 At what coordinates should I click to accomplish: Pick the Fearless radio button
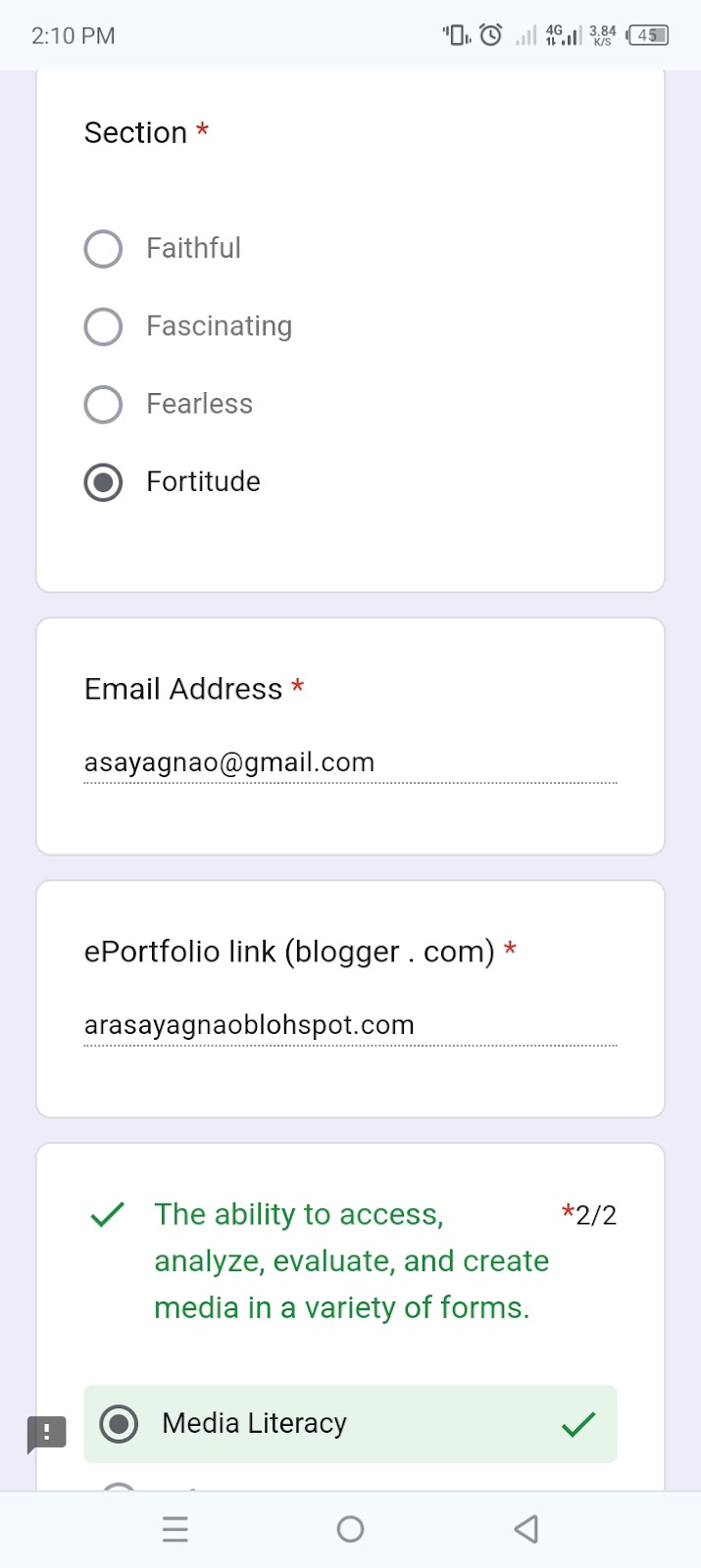coord(103,404)
